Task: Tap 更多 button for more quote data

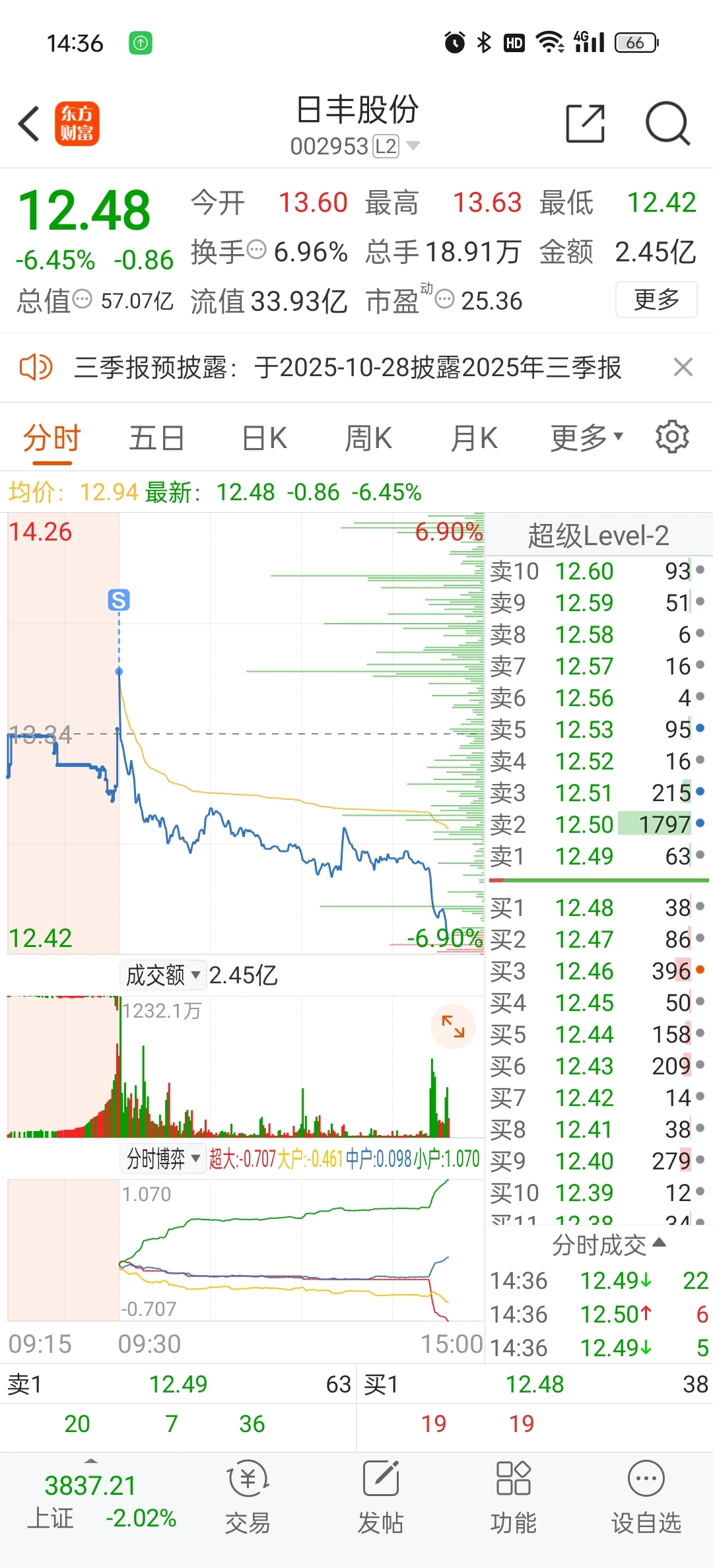Action: click(x=656, y=300)
